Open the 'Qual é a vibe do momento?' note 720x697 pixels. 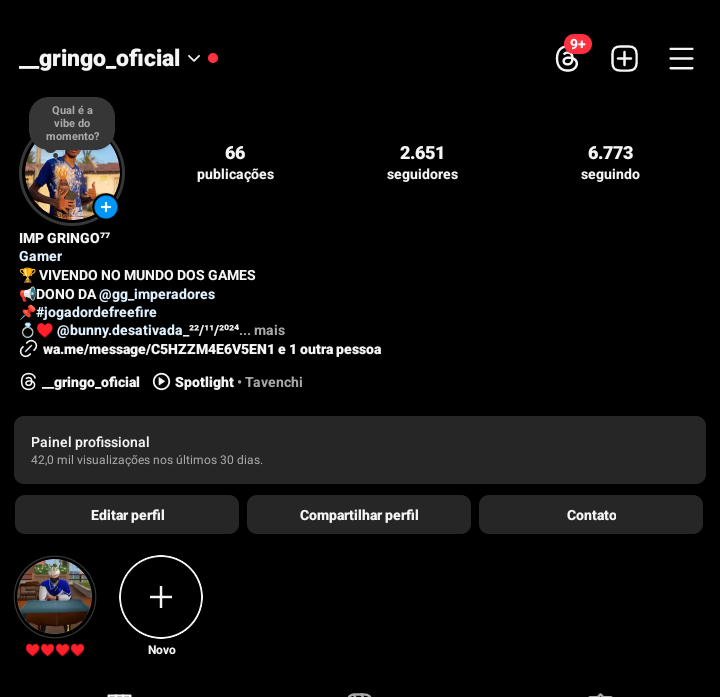click(x=72, y=123)
